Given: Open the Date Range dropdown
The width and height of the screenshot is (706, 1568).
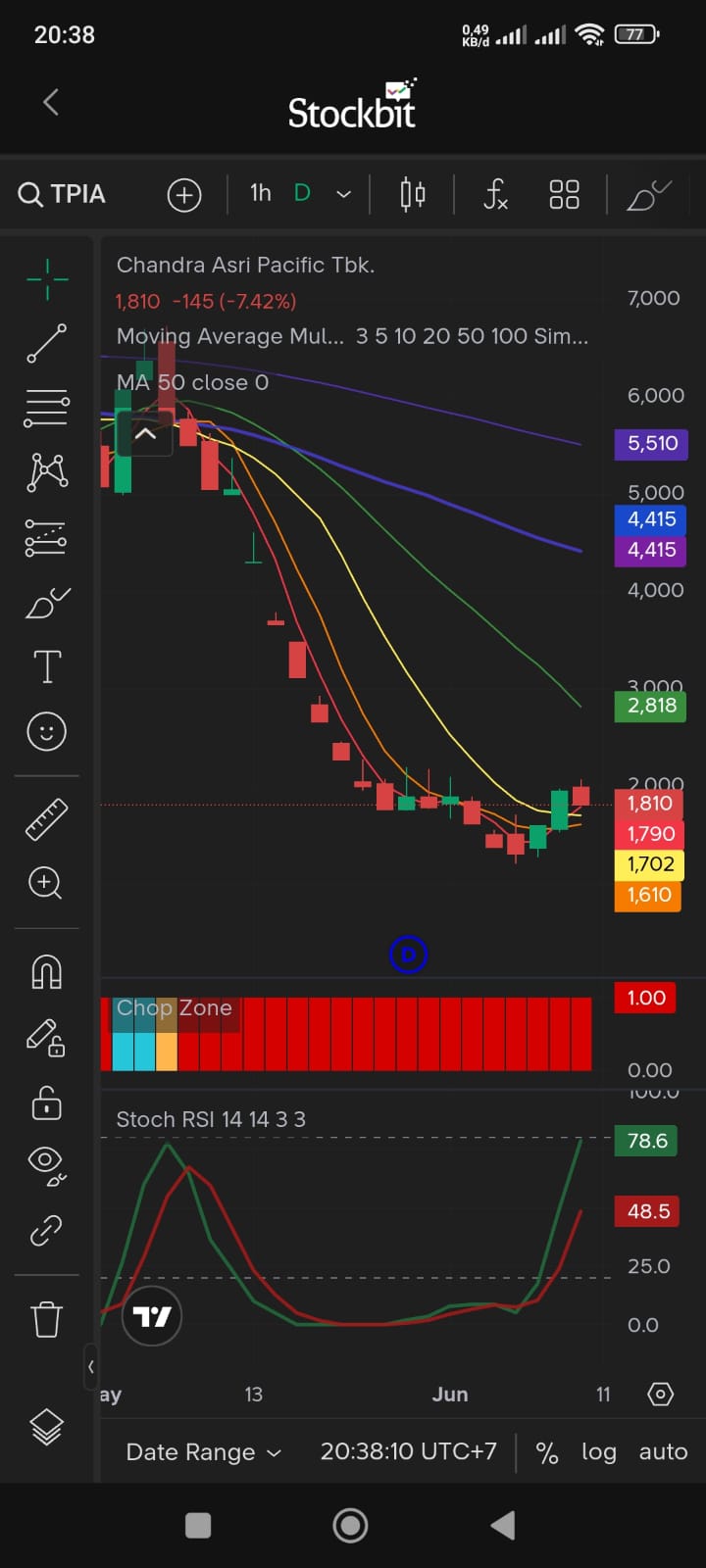Looking at the screenshot, I should 203,1452.
